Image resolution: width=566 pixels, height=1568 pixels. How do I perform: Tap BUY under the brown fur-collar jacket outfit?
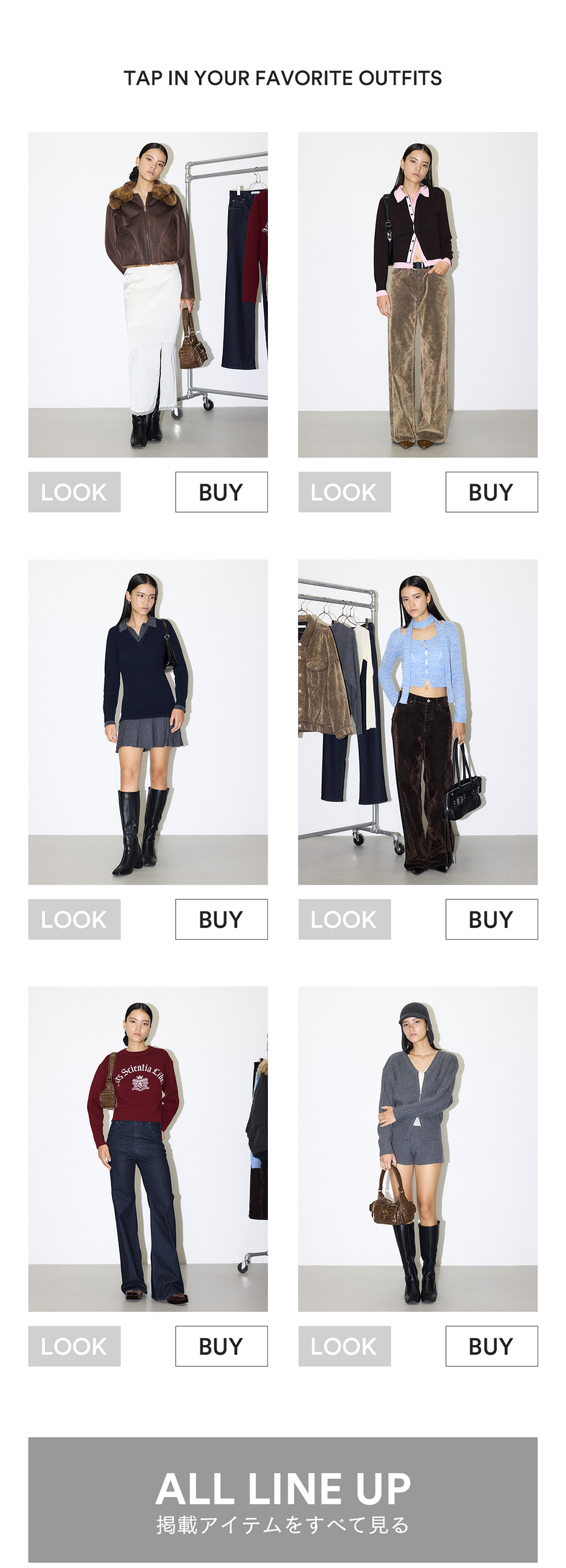[x=221, y=492]
